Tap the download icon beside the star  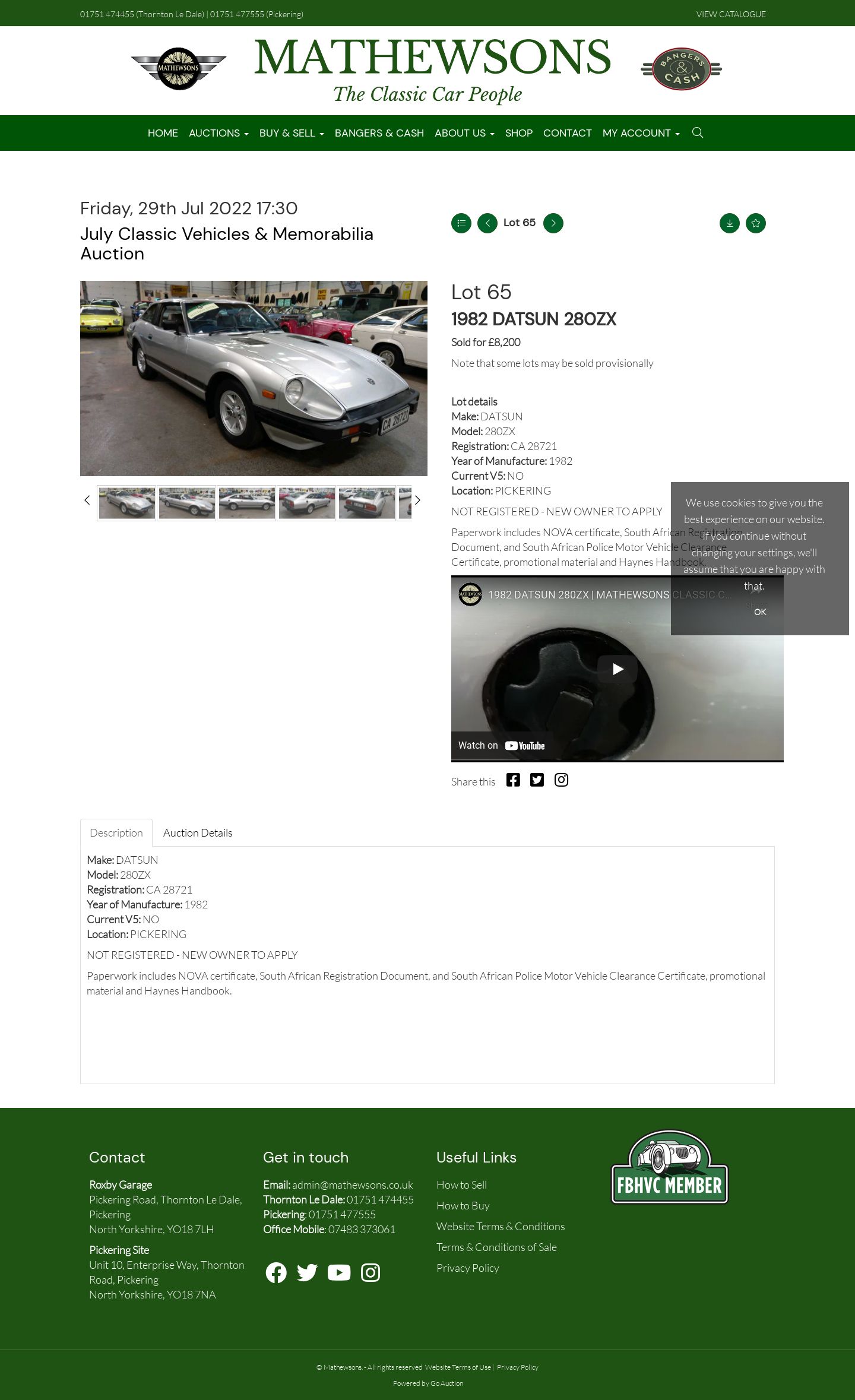(x=730, y=223)
